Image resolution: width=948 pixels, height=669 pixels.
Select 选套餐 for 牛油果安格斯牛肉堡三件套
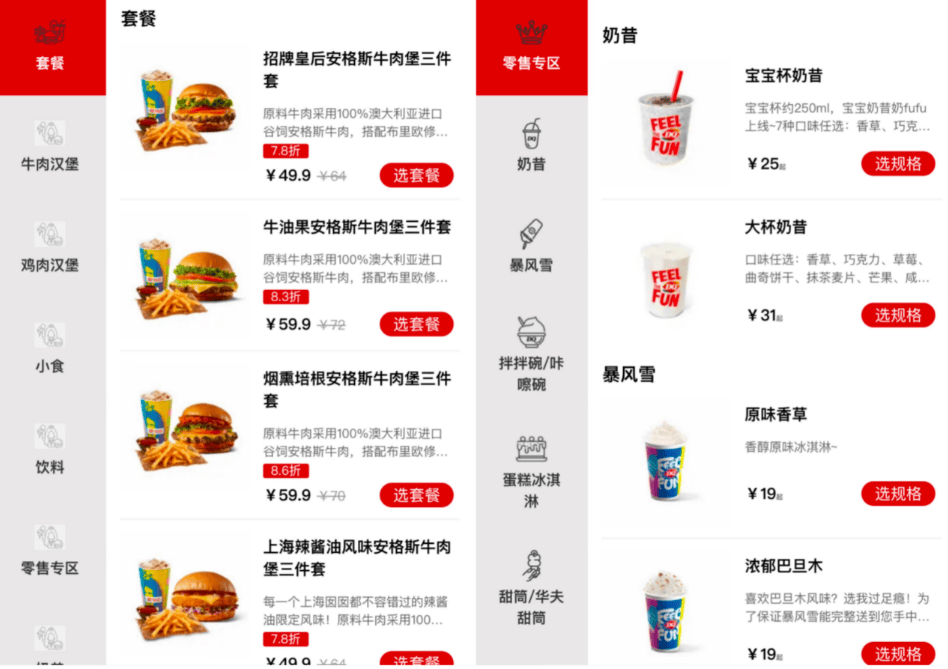[x=416, y=324]
